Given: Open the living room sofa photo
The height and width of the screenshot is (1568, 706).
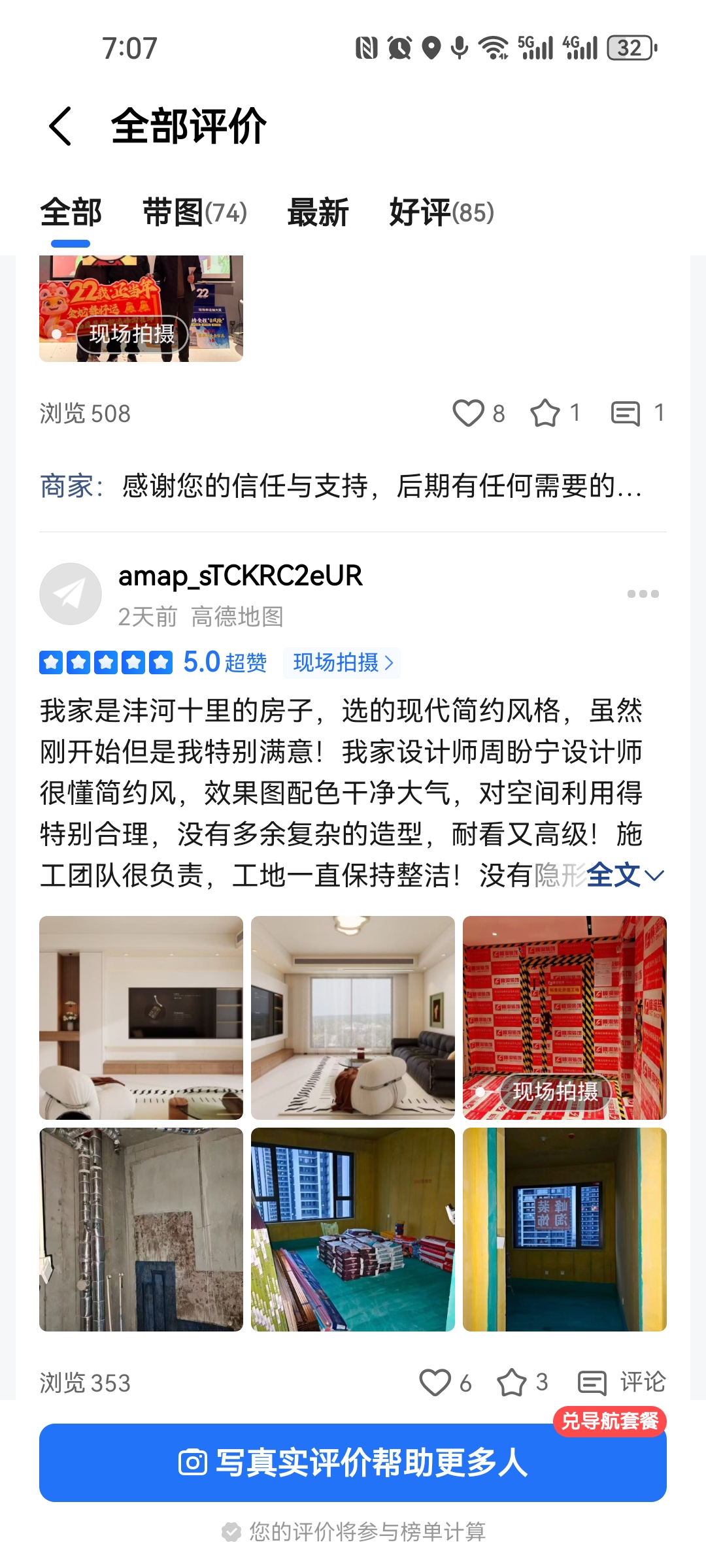Looking at the screenshot, I should pos(353,1017).
